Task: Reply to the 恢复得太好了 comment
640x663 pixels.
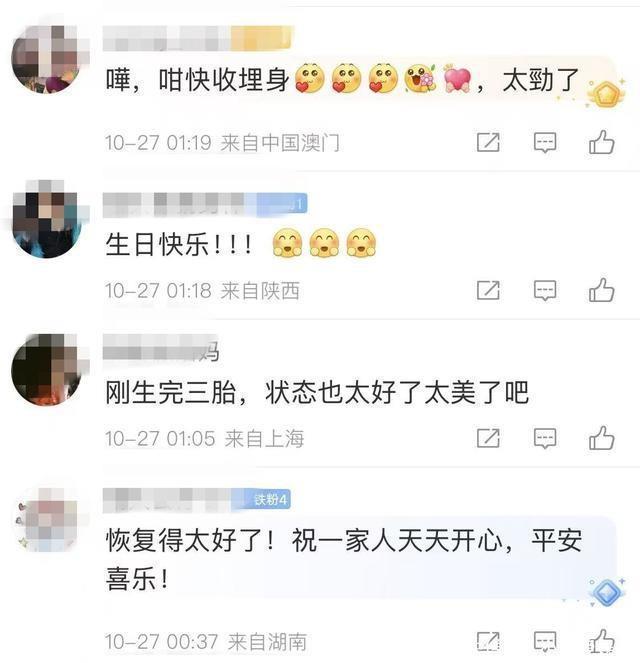Action: [545, 641]
